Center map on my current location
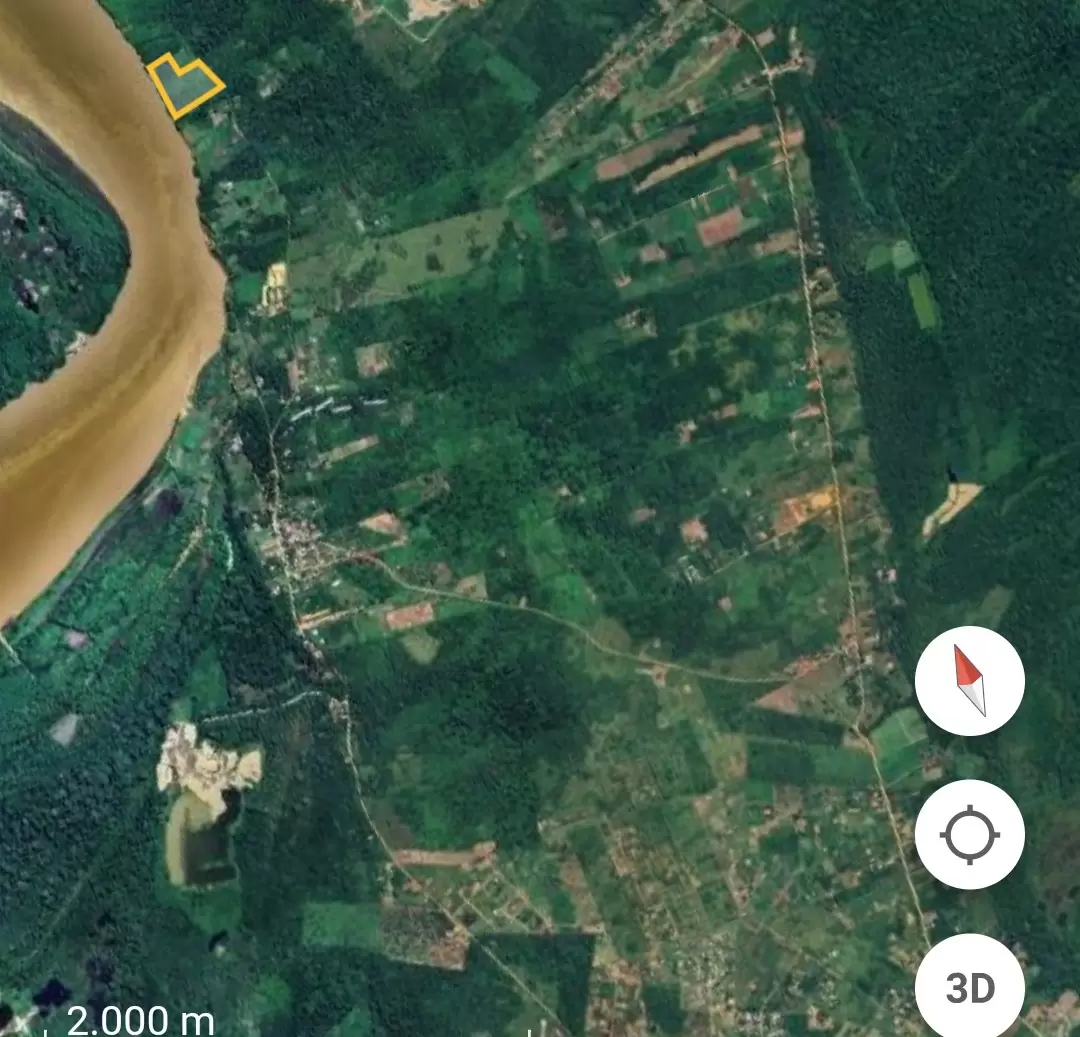 969,835
